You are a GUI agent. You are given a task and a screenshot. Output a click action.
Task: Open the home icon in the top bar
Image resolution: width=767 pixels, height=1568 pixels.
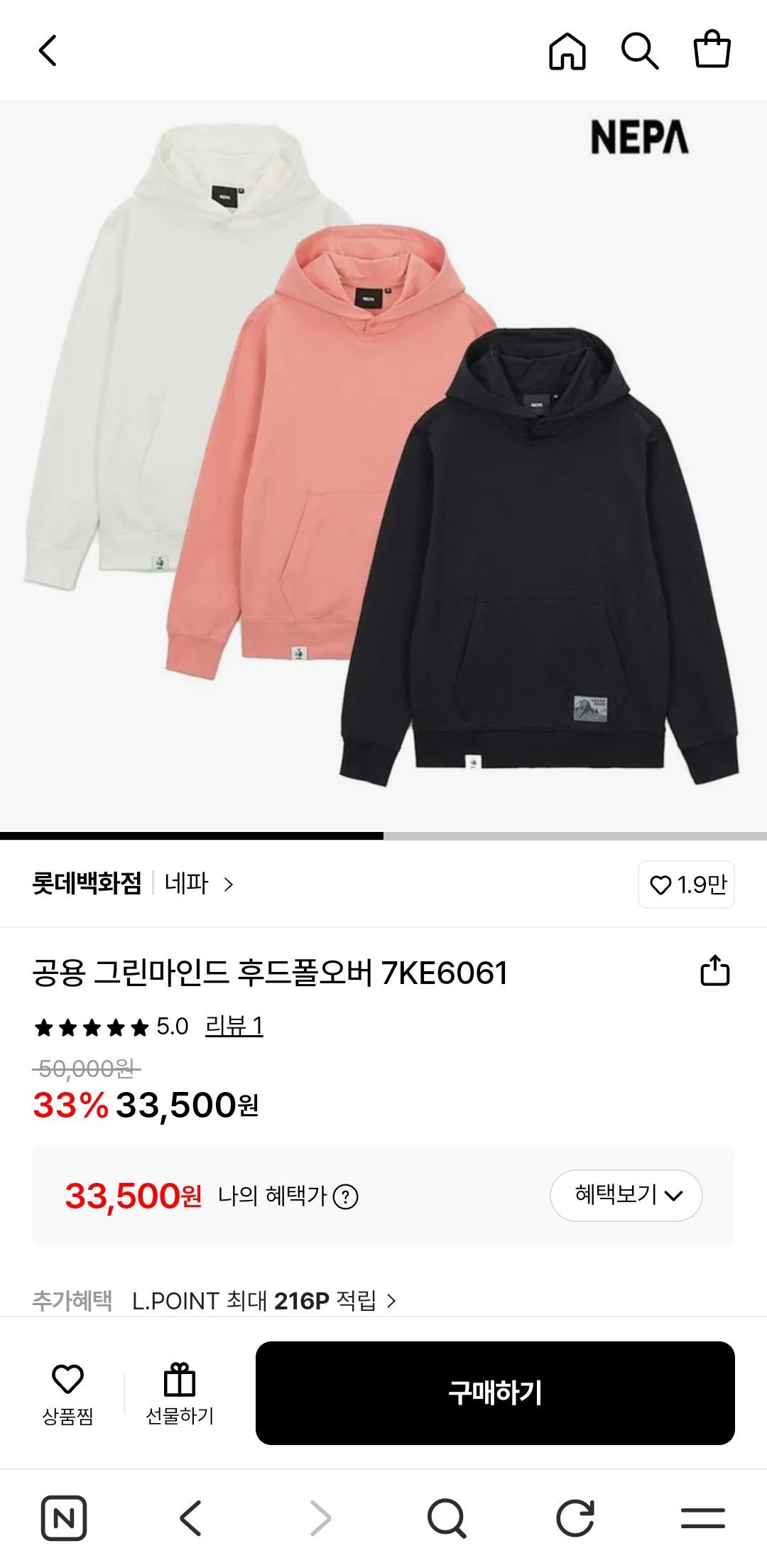[x=567, y=51]
